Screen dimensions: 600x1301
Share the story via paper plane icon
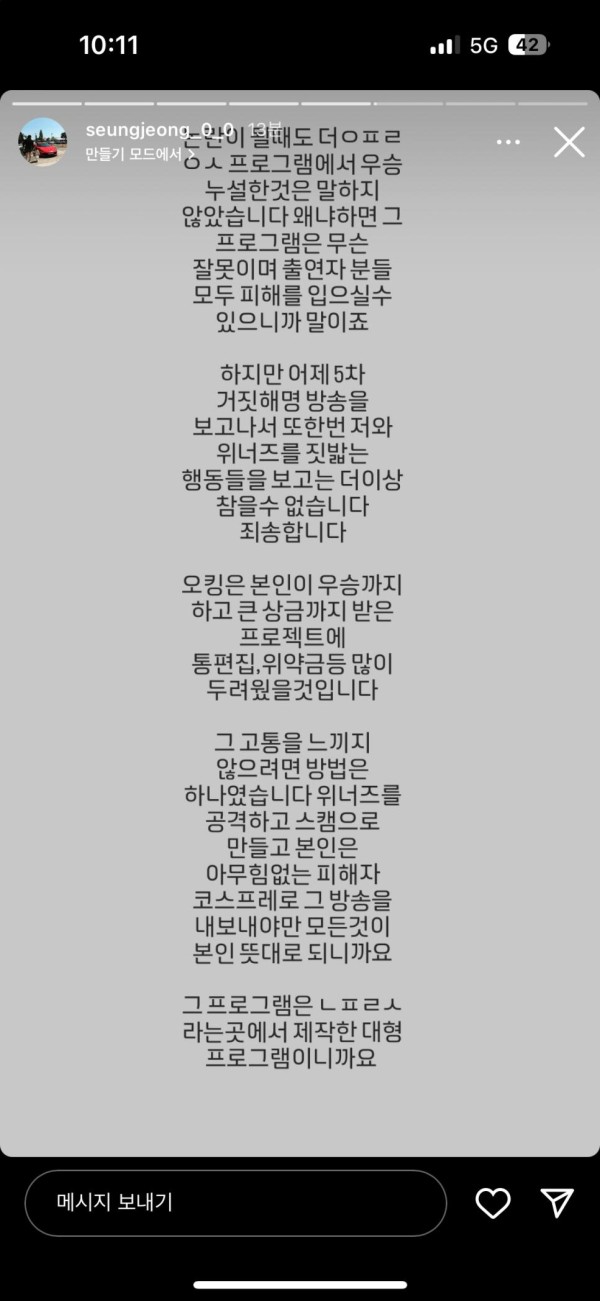tap(556, 1202)
